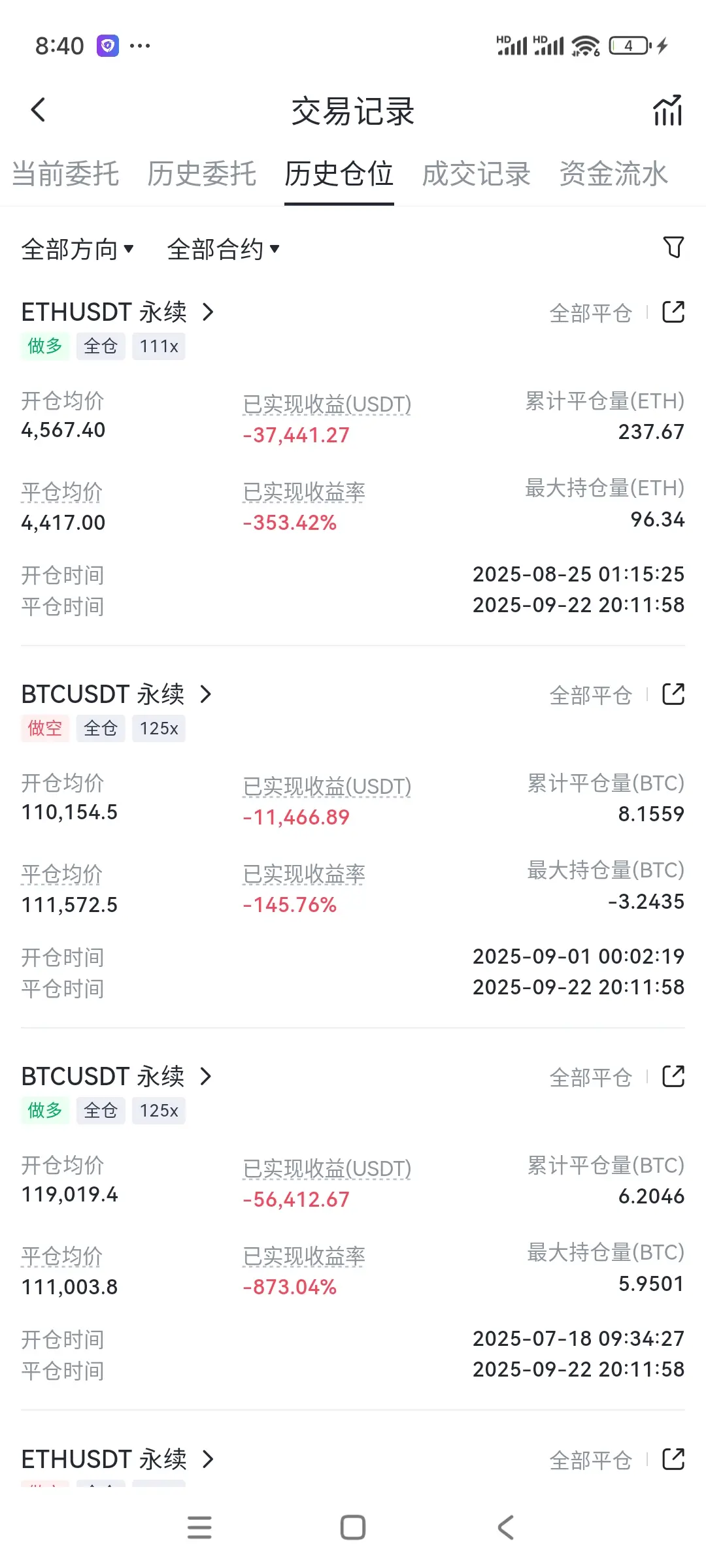Screen dimensions: 706x1568
Task: Switch to the 当前委托 tab
Action: point(65,174)
